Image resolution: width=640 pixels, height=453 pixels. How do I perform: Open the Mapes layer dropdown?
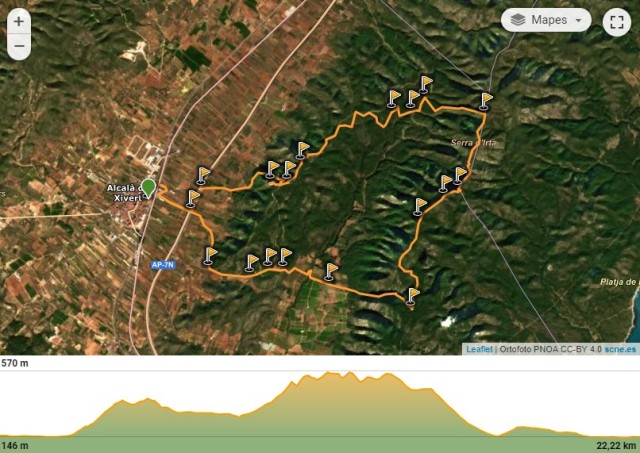[546, 20]
